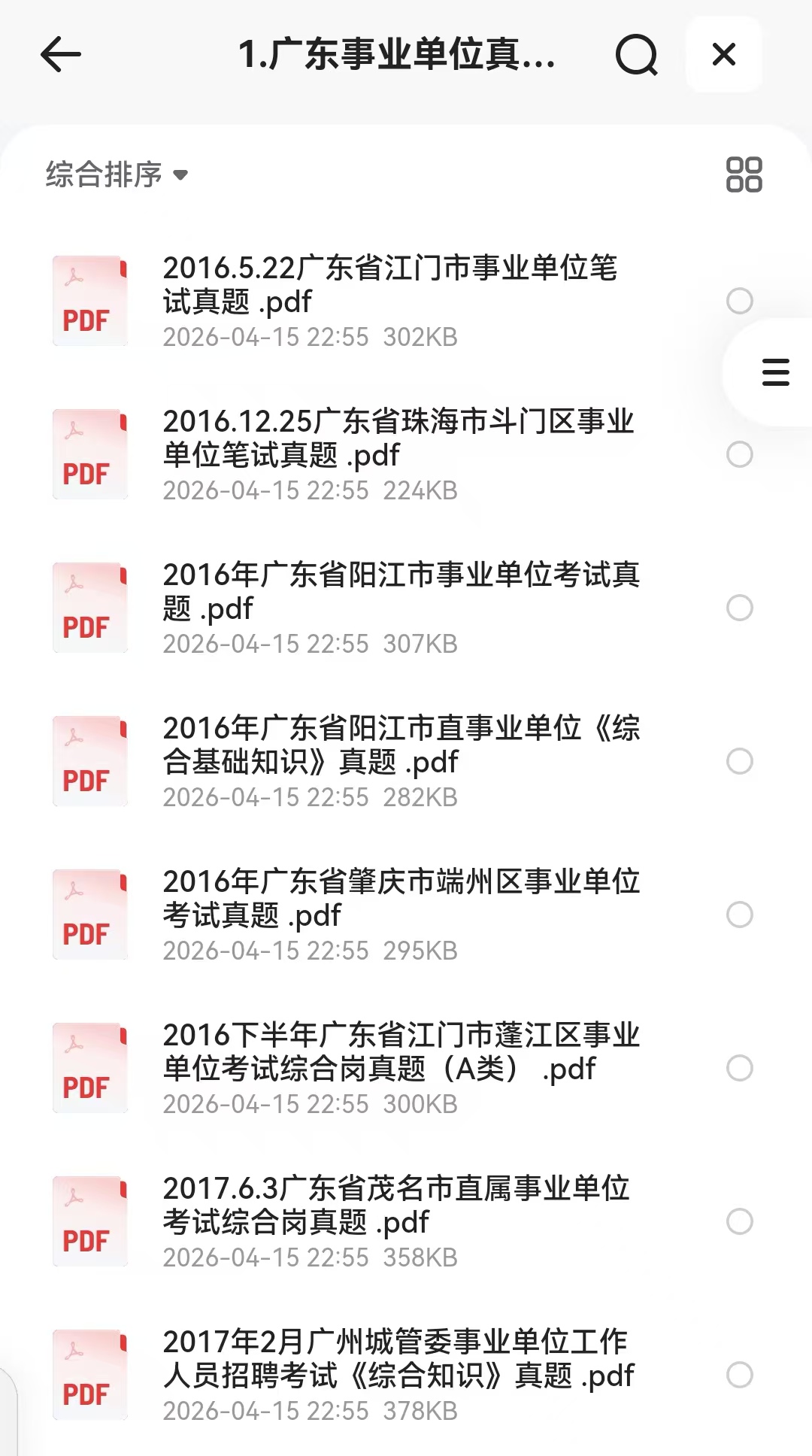Select the 阳江市直《综合基础知识》 file circle

[740, 761]
